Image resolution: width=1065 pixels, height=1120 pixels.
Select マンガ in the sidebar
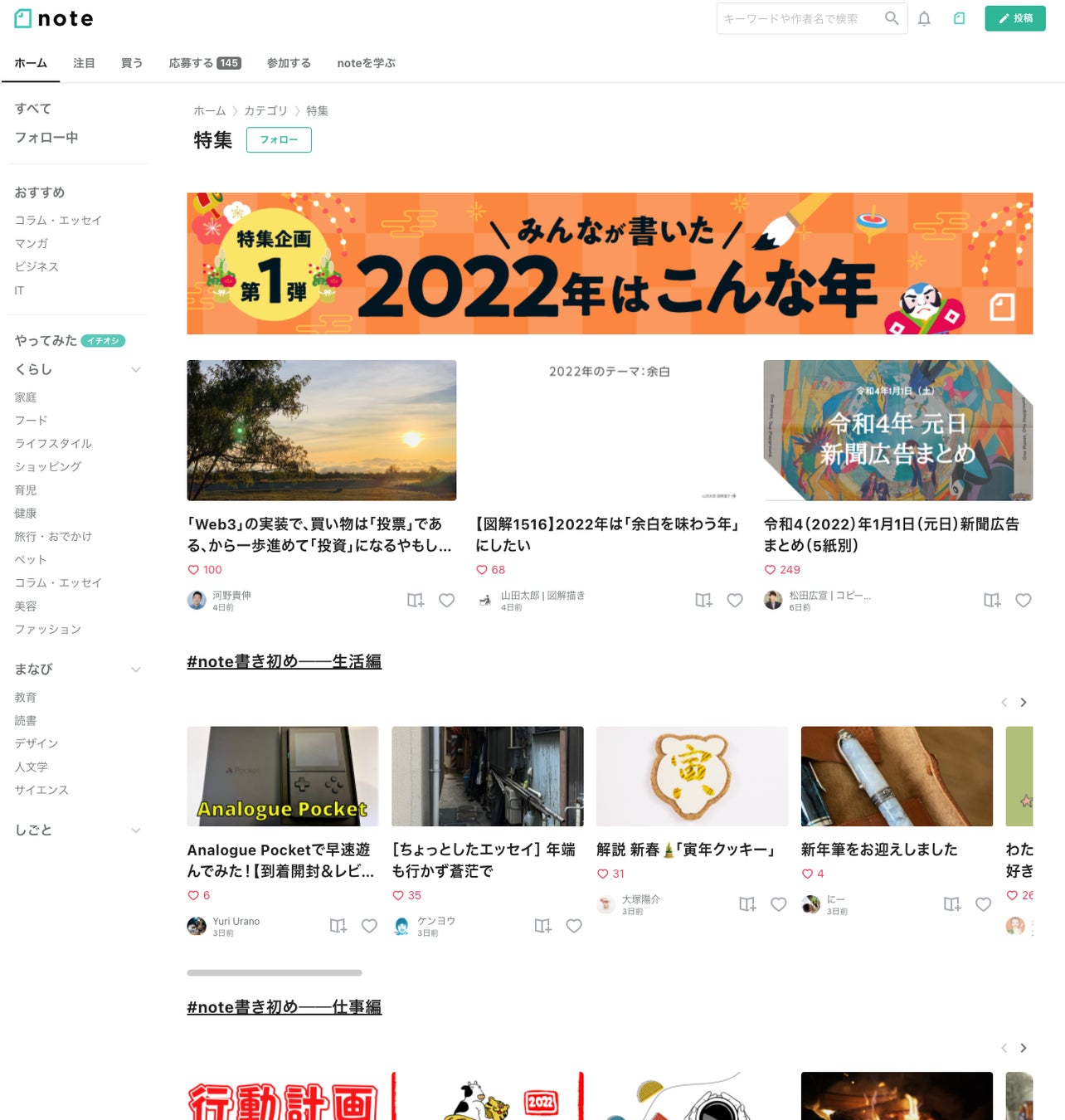[32, 243]
